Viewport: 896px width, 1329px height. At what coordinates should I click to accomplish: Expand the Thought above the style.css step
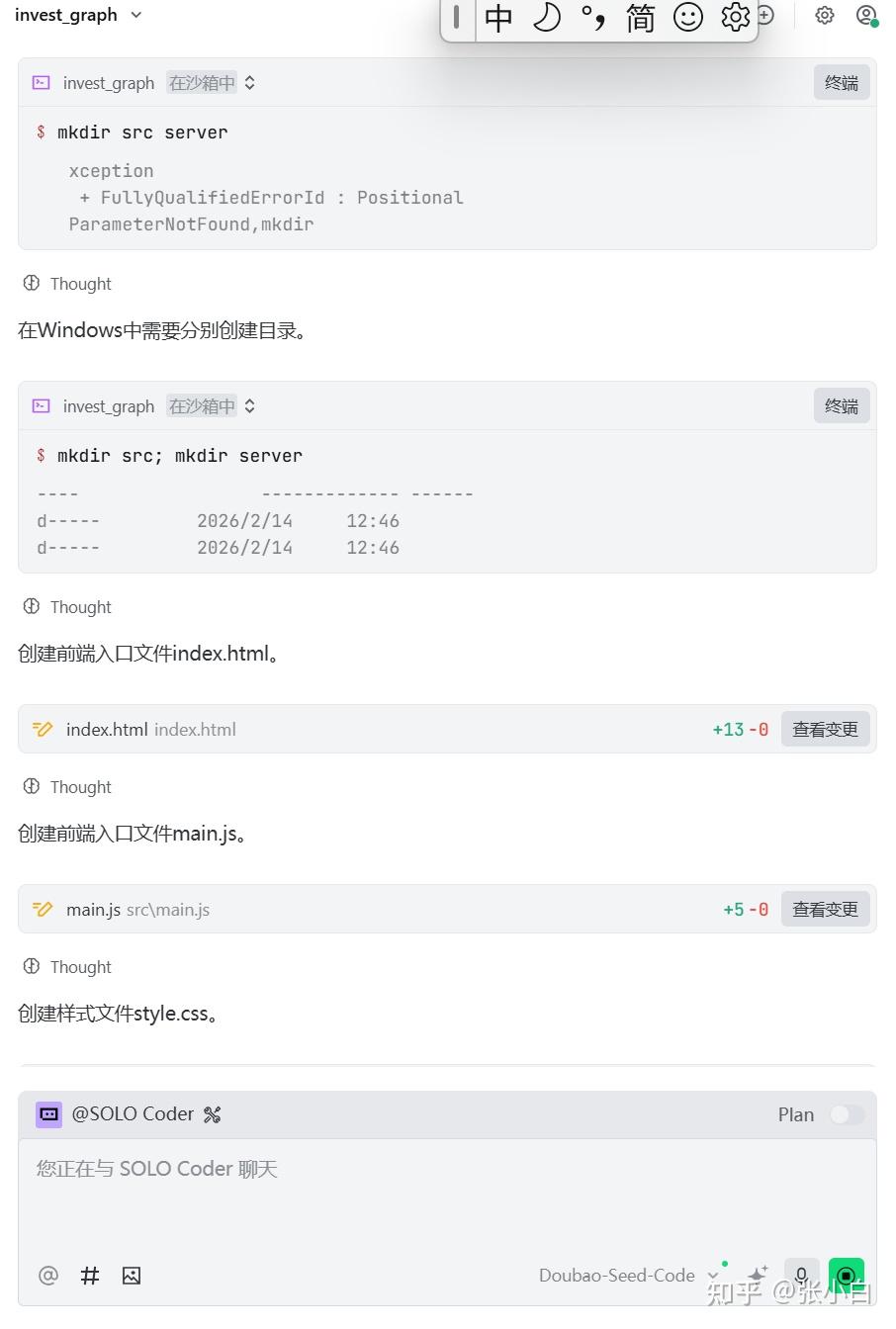pos(67,967)
